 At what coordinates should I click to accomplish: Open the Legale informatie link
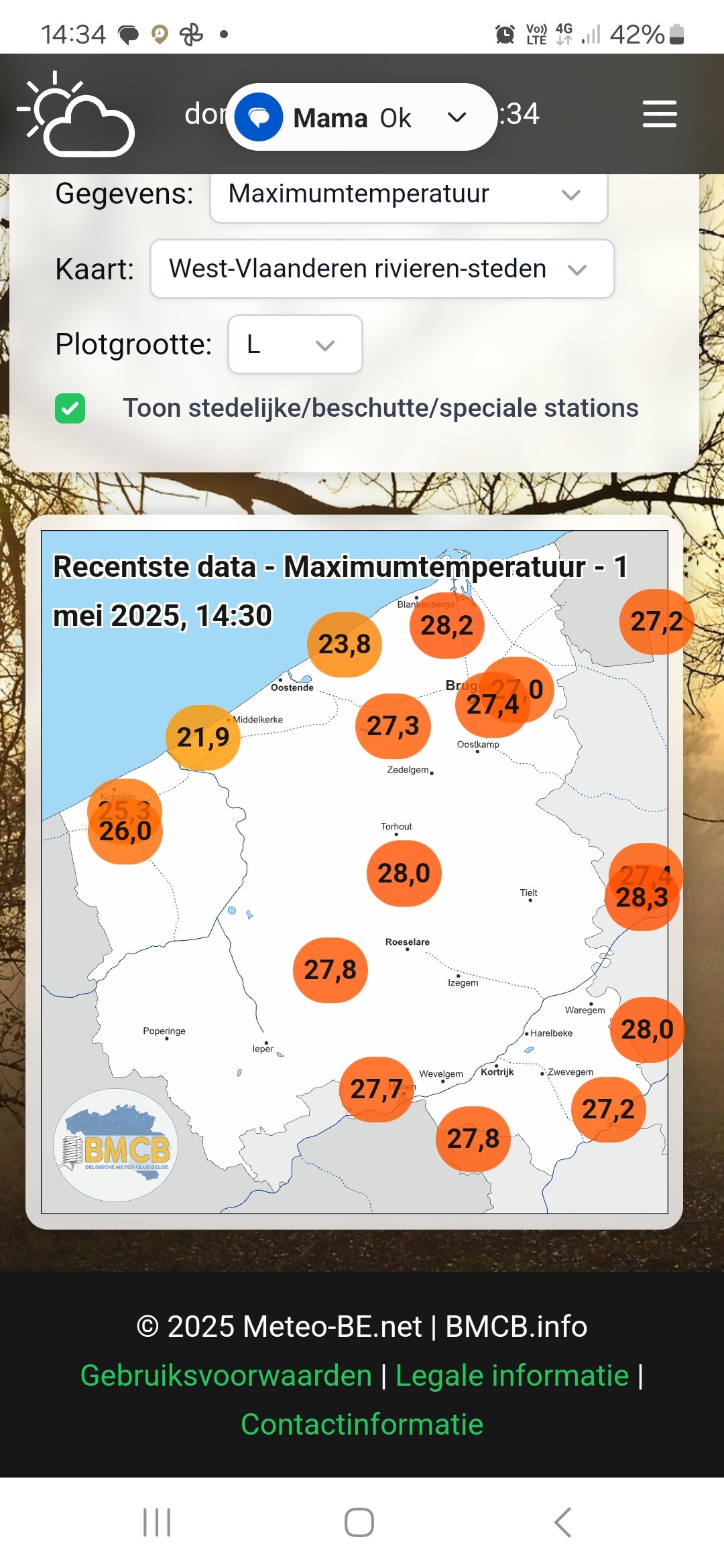511,1376
